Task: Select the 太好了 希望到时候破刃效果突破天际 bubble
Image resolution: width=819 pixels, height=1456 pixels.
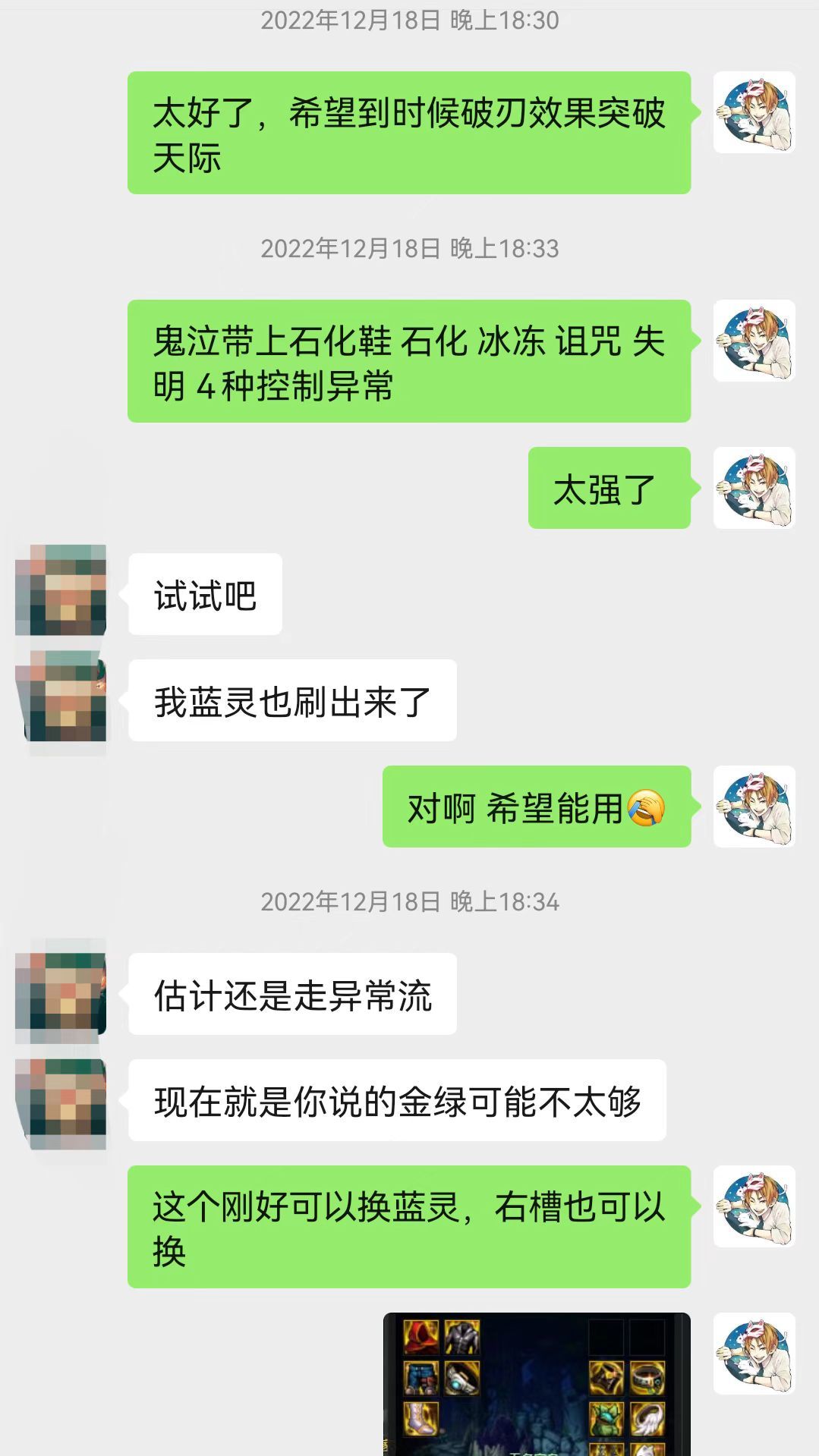Action: point(414,137)
